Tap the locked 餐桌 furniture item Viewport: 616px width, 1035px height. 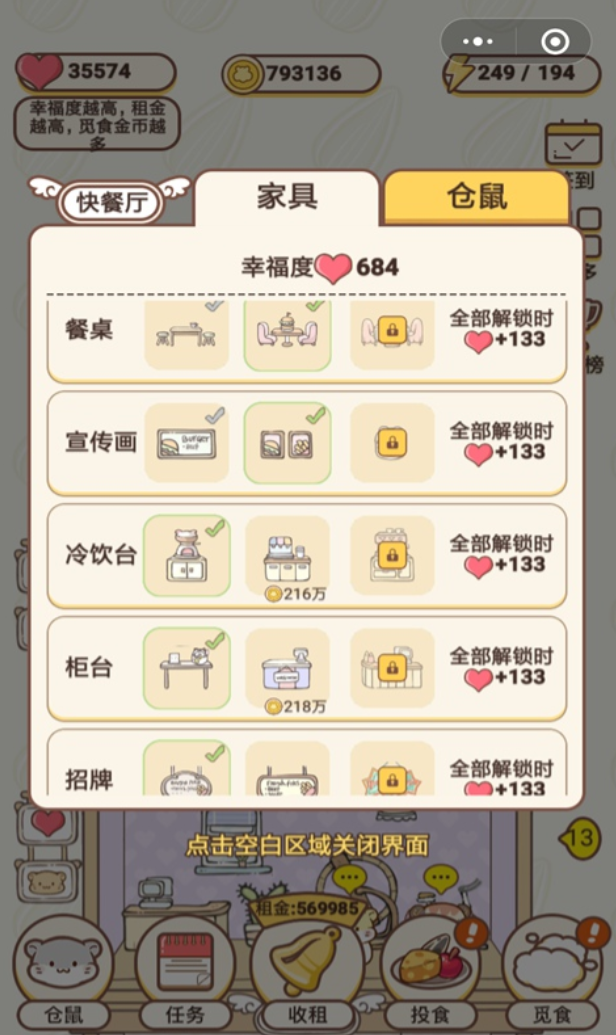pos(392,333)
